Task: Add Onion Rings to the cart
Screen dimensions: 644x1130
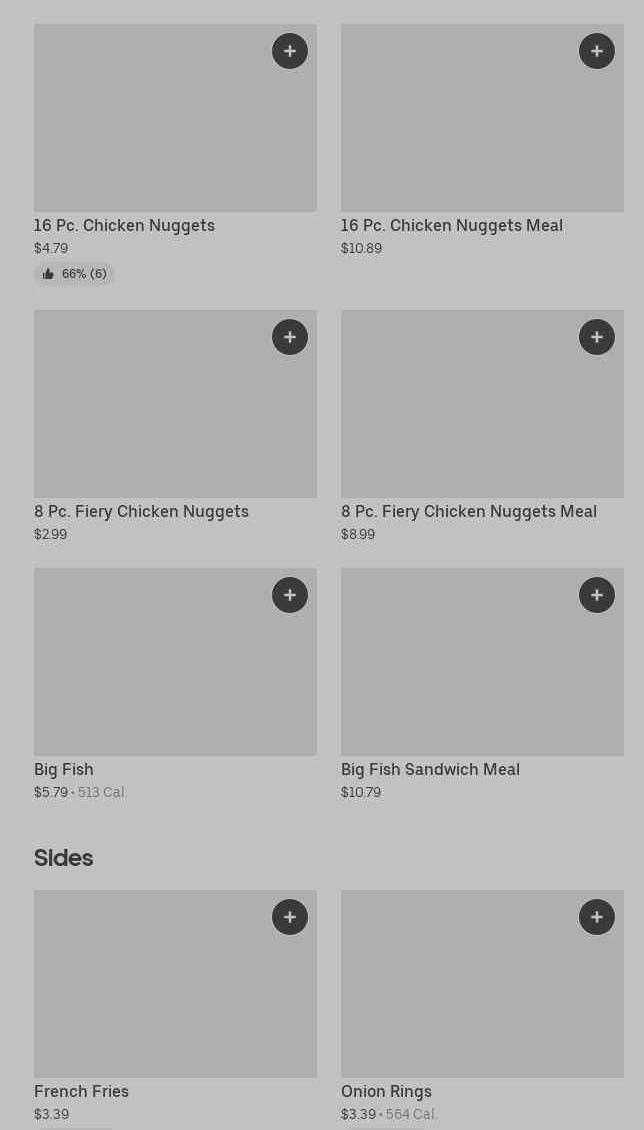Action: (x=597, y=917)
